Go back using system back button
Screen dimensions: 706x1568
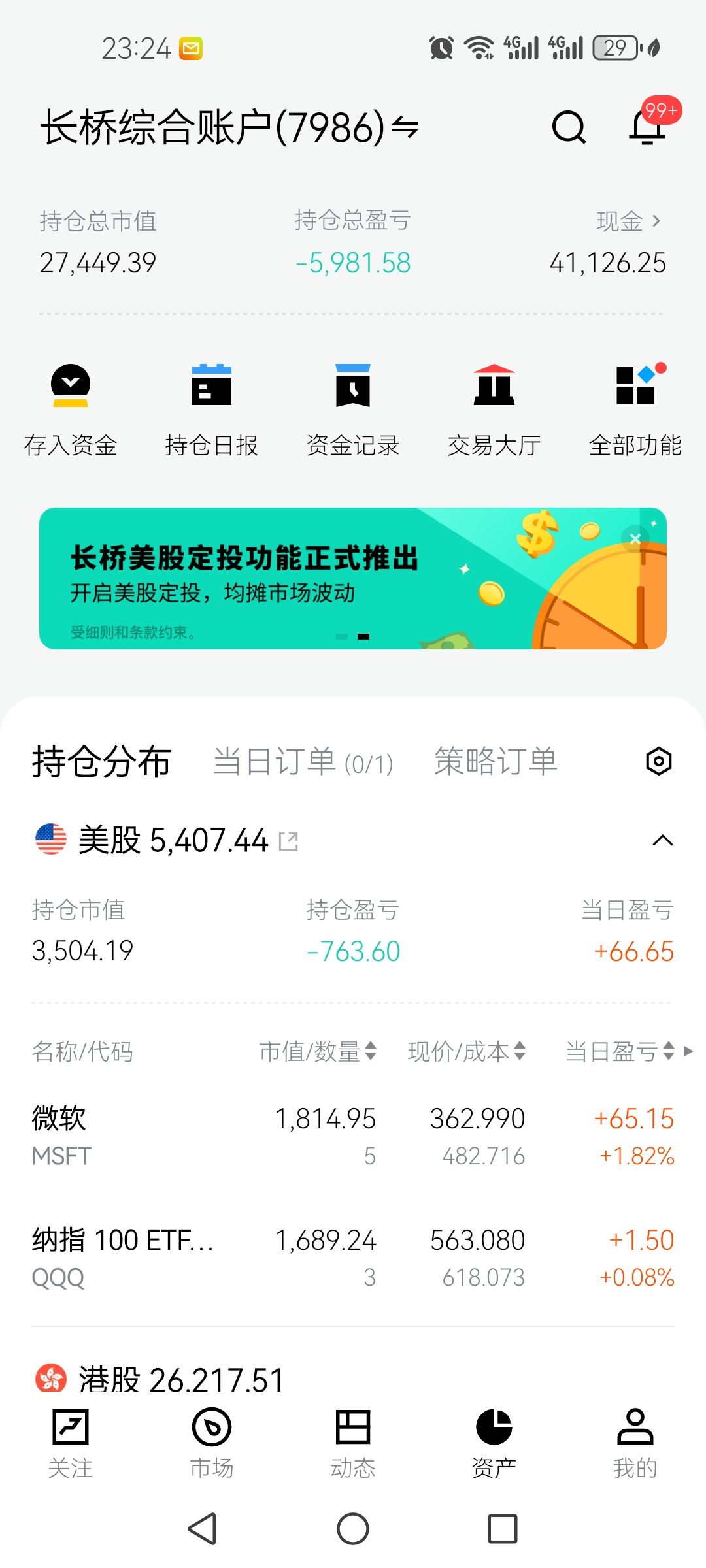pyautogui.click(x=202, y=1529)
